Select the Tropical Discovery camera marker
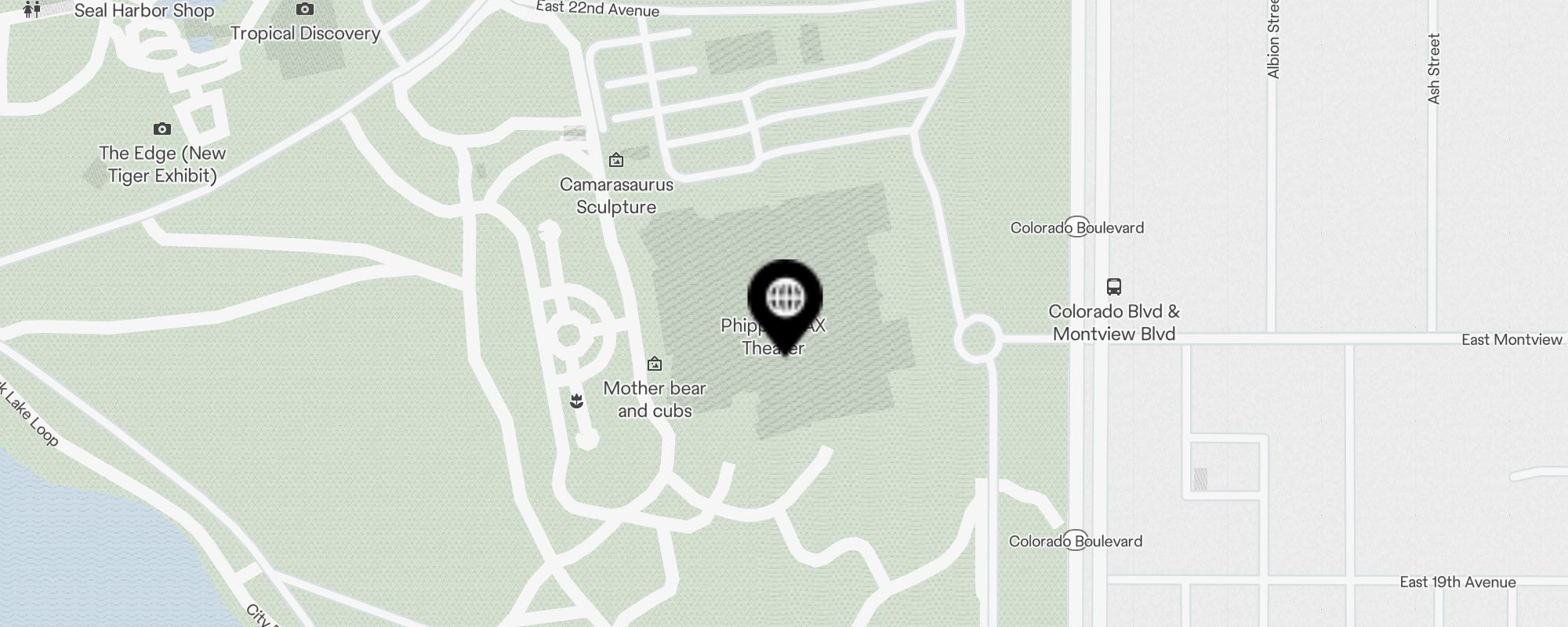This screenshot has width=1568, height=627. [x=305, y=10]
